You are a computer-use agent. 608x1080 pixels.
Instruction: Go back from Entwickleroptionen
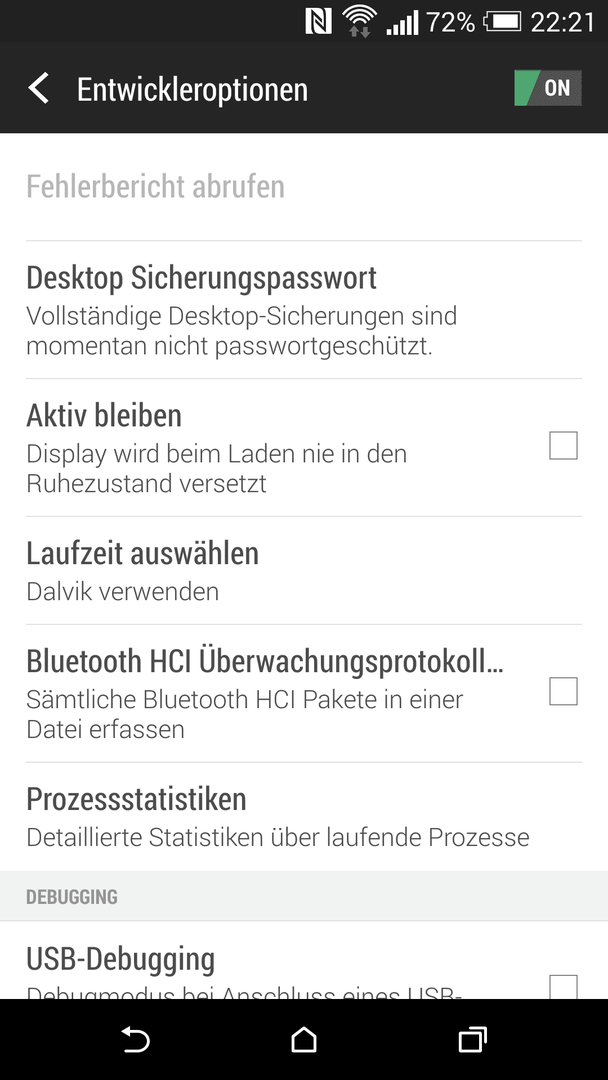tap(39, 89)
